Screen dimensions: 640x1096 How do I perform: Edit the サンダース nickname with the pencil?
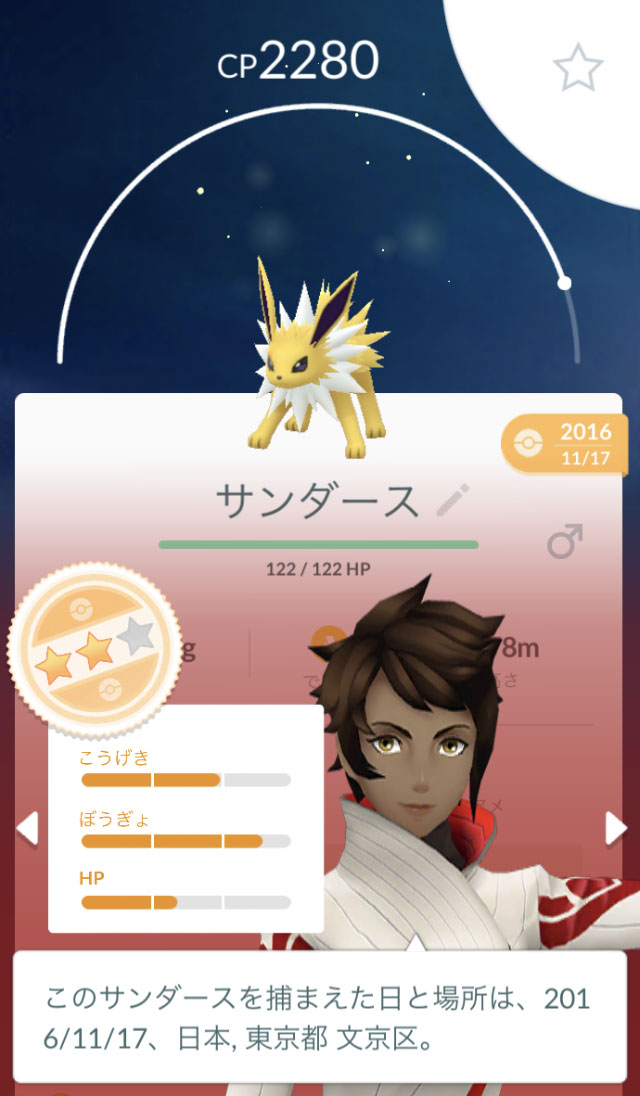(x=453, y=500)
